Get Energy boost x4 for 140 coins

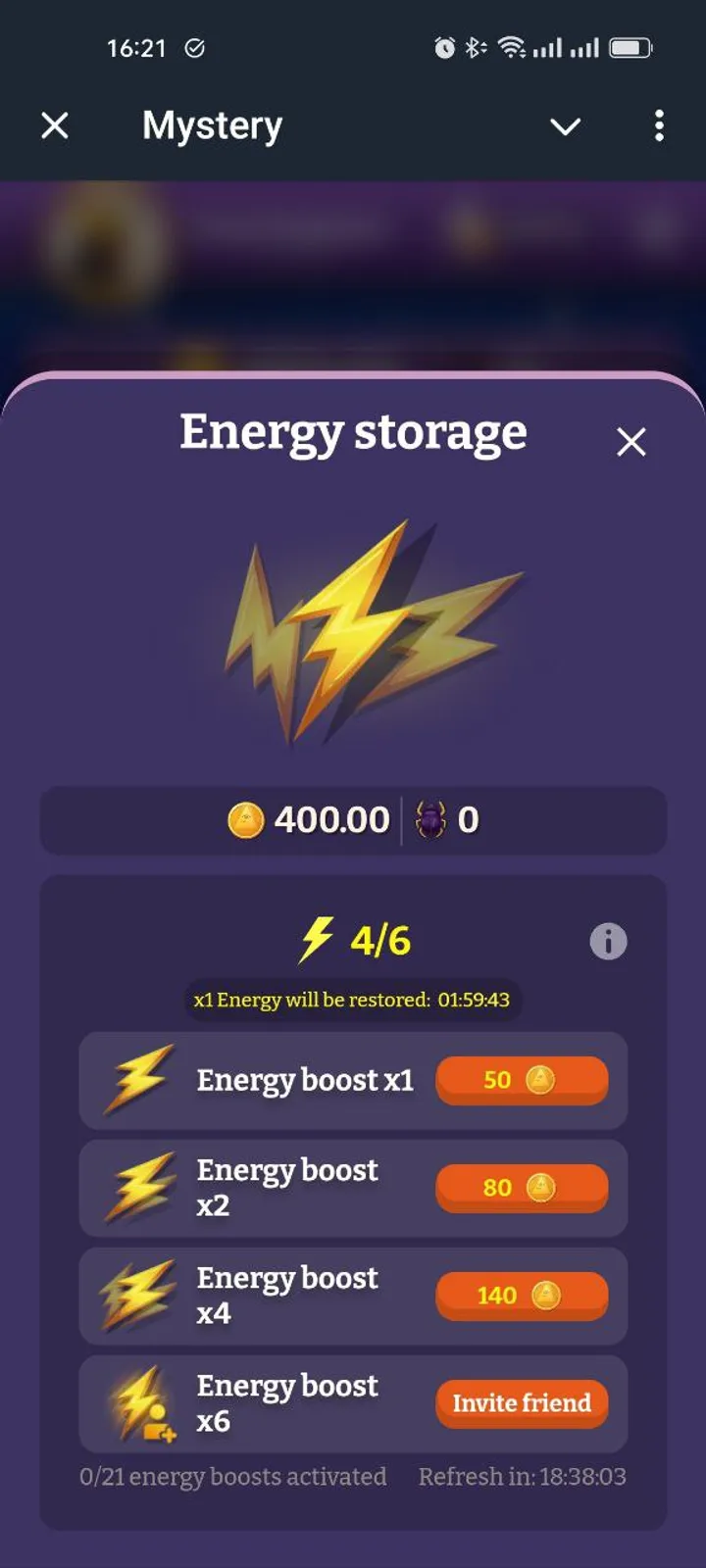522,1296
